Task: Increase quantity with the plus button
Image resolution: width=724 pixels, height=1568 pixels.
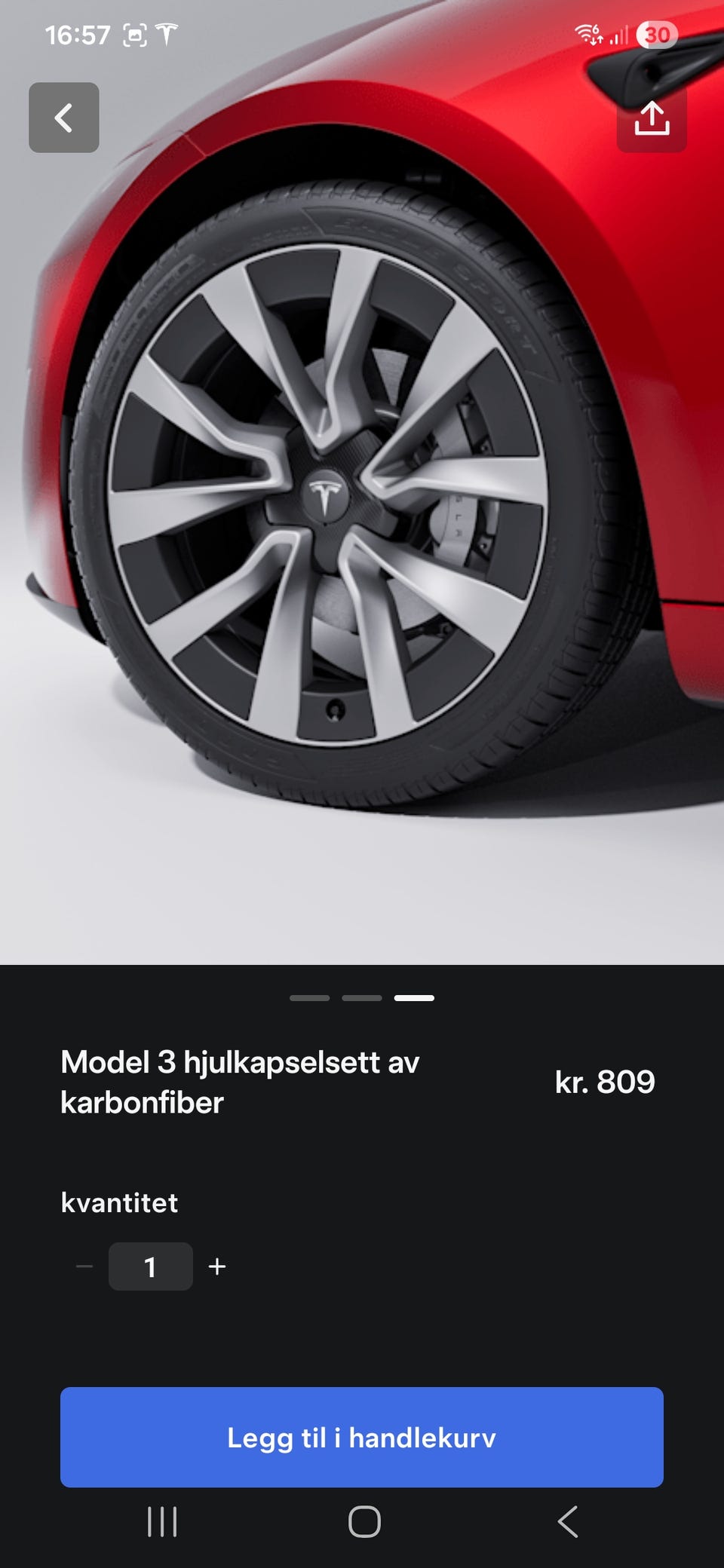Action: 217,1266
